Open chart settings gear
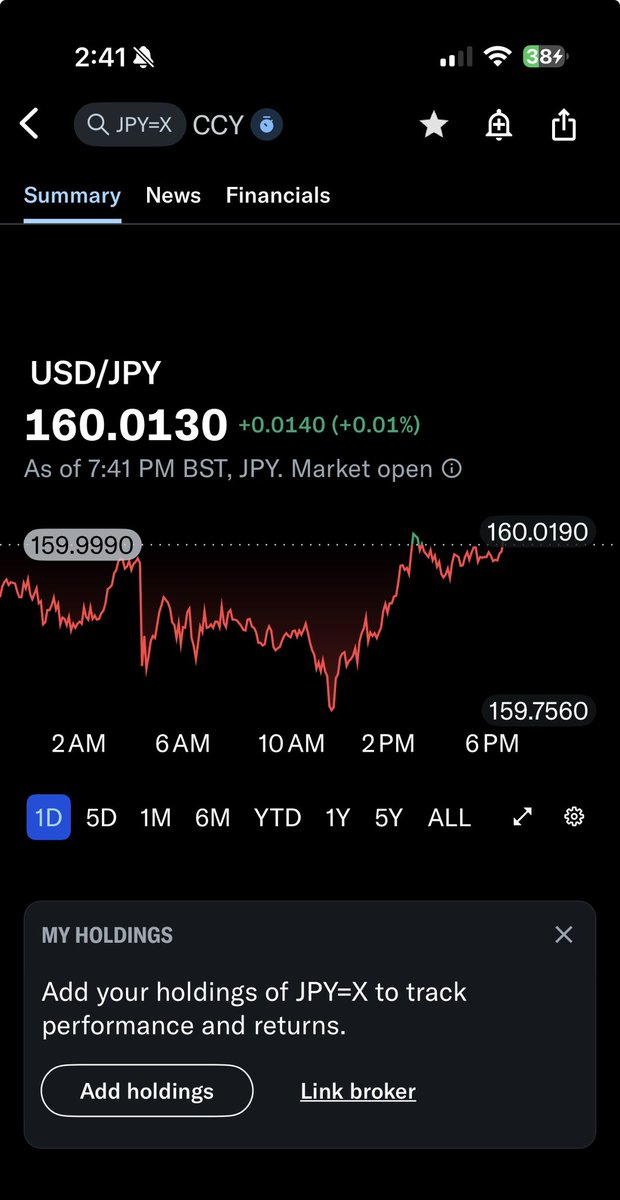Image resolution: width=620 pixels, height=1200 pixels. tap(574, 817)
